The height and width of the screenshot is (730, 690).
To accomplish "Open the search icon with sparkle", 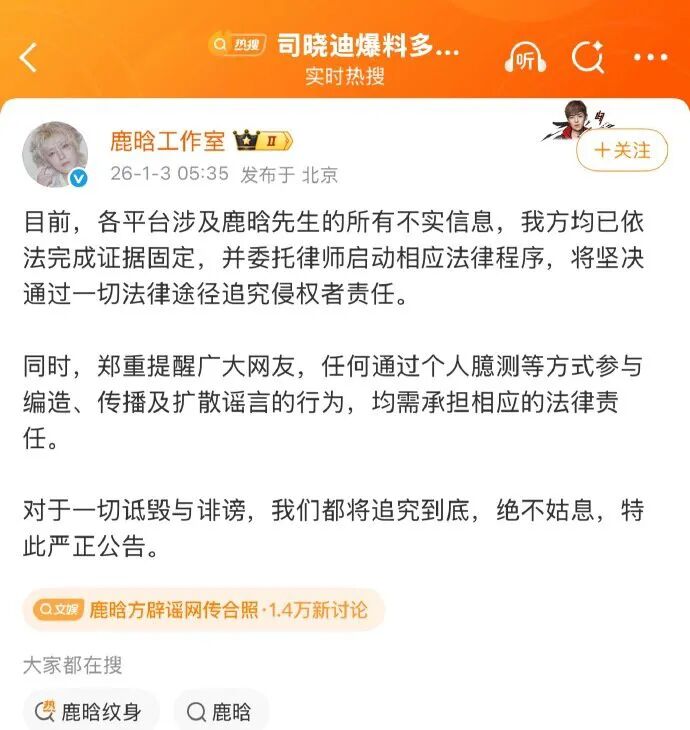I will [587, 58].
